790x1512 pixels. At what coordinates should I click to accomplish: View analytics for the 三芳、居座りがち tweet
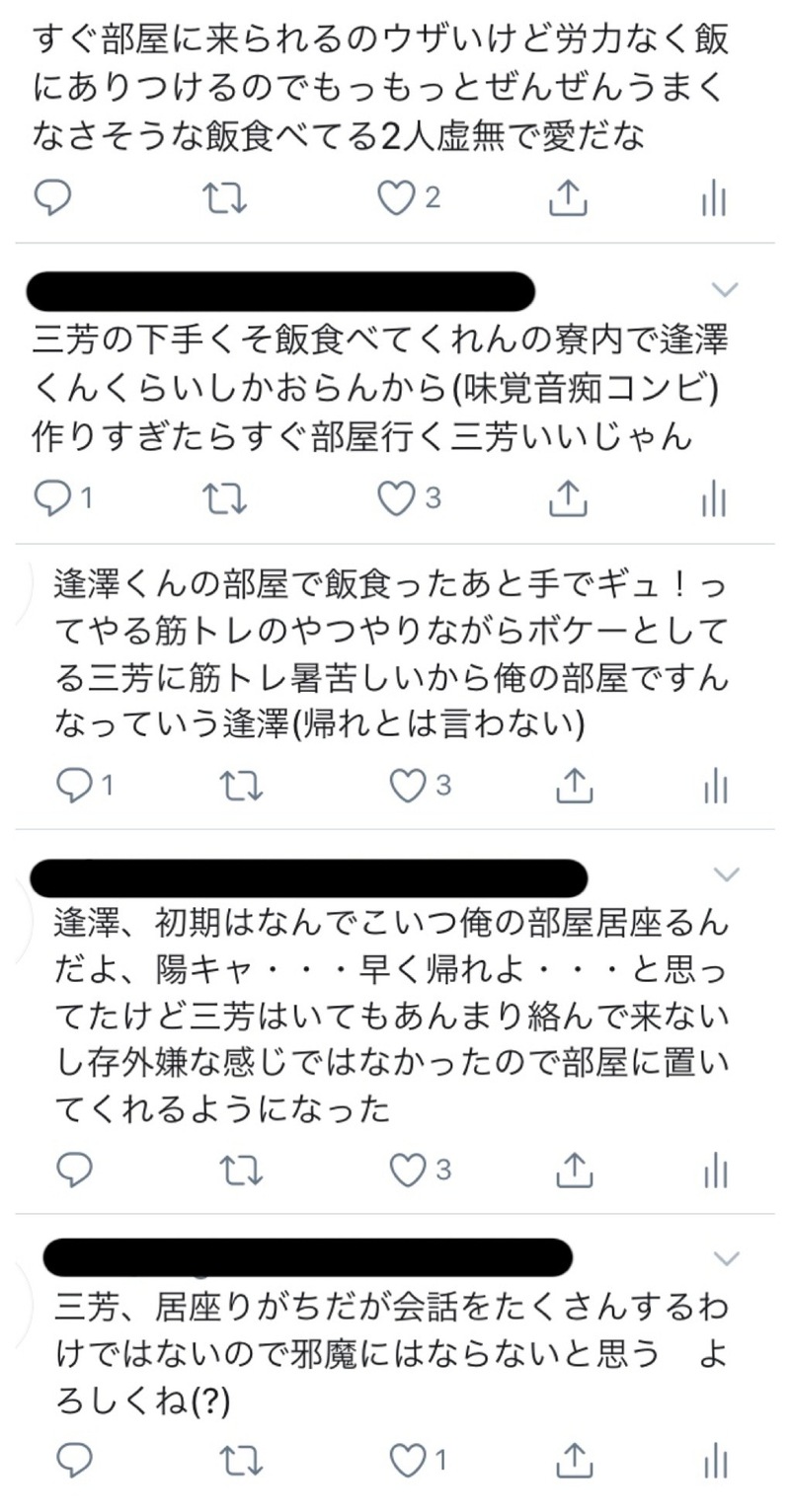(716, 1460)
